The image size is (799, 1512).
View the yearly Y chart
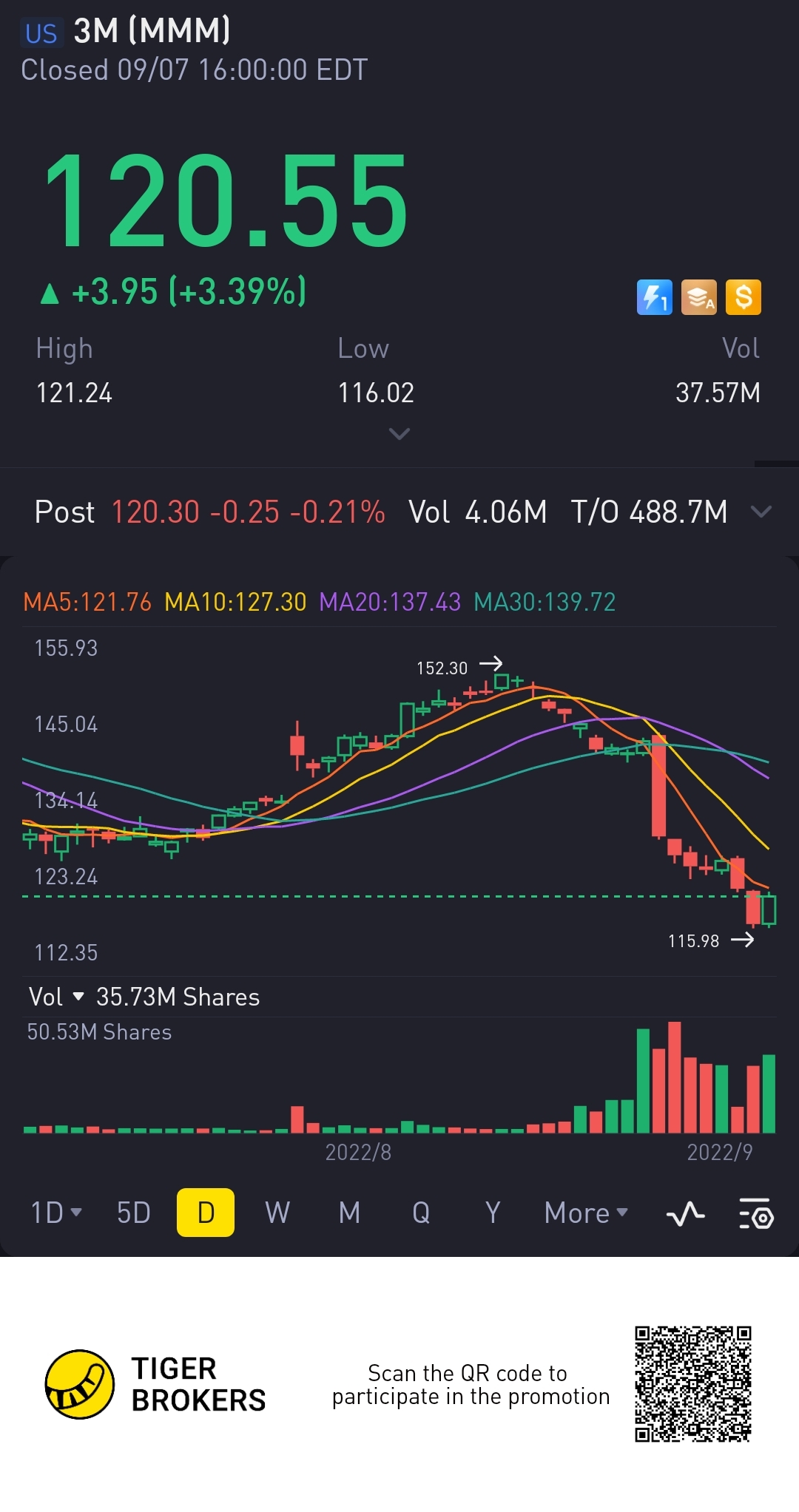(x=493, y=1213)
